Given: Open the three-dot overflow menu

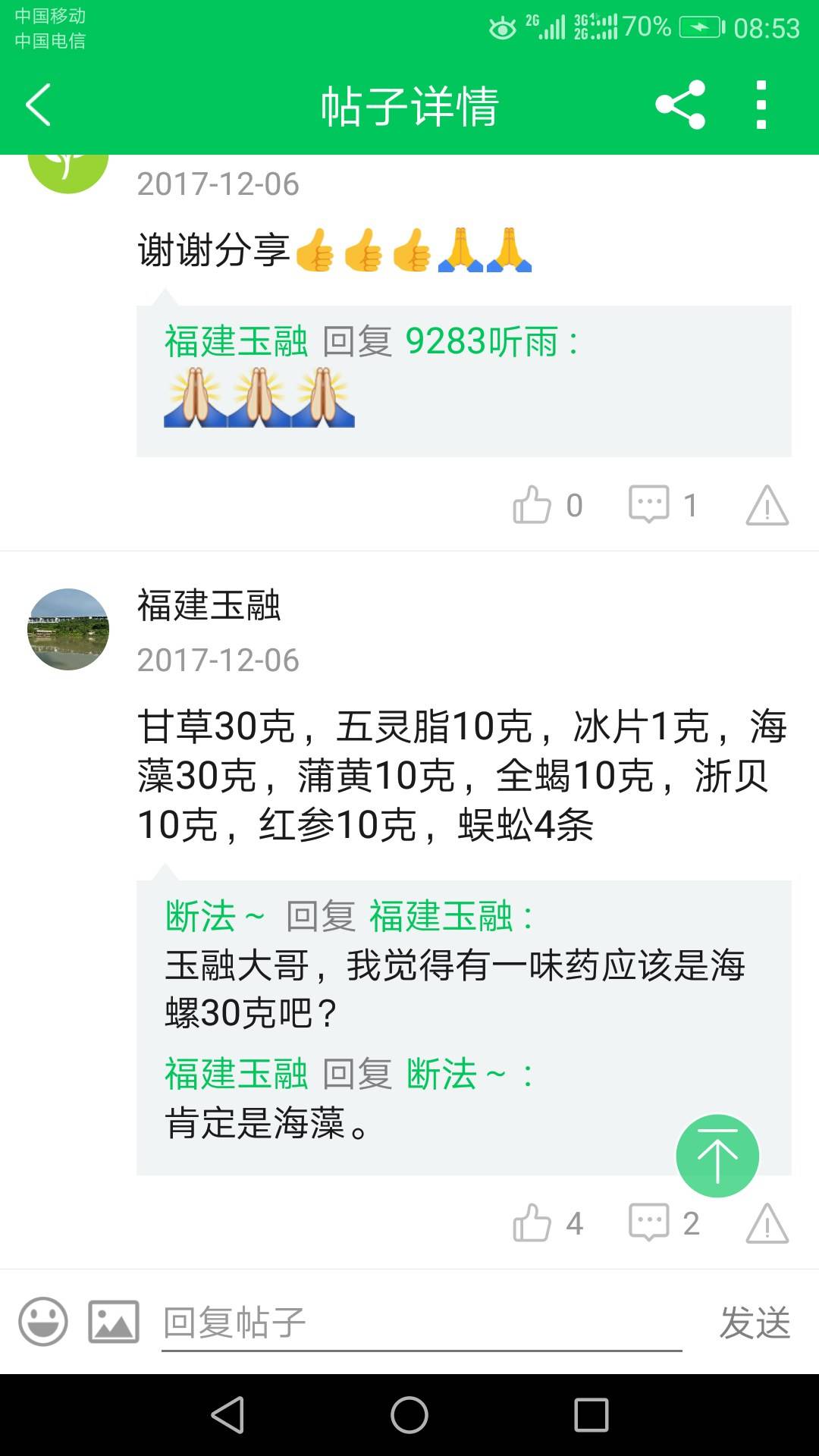Looking at the screenshot, I should pos(761,105).
